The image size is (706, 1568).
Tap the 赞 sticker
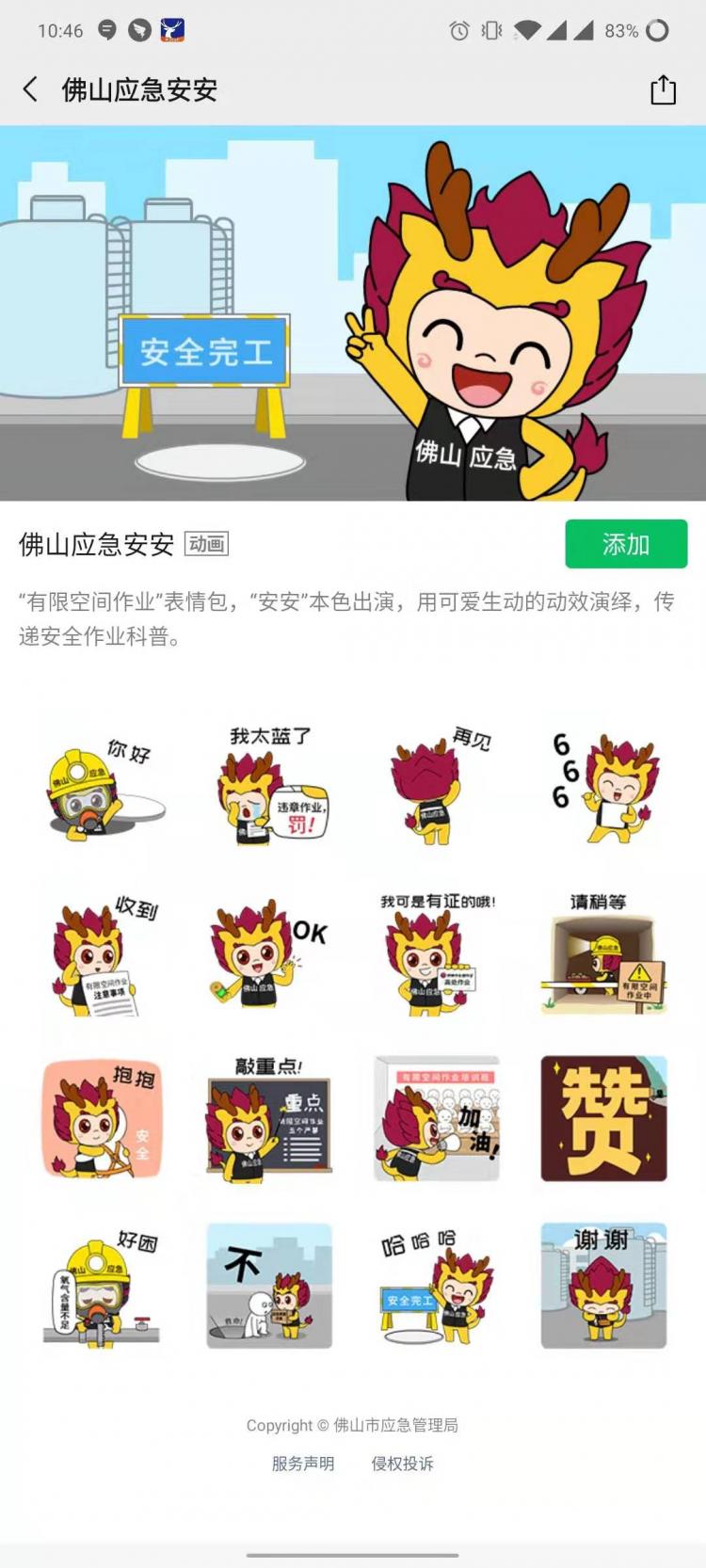click(x=603, y=1118)
